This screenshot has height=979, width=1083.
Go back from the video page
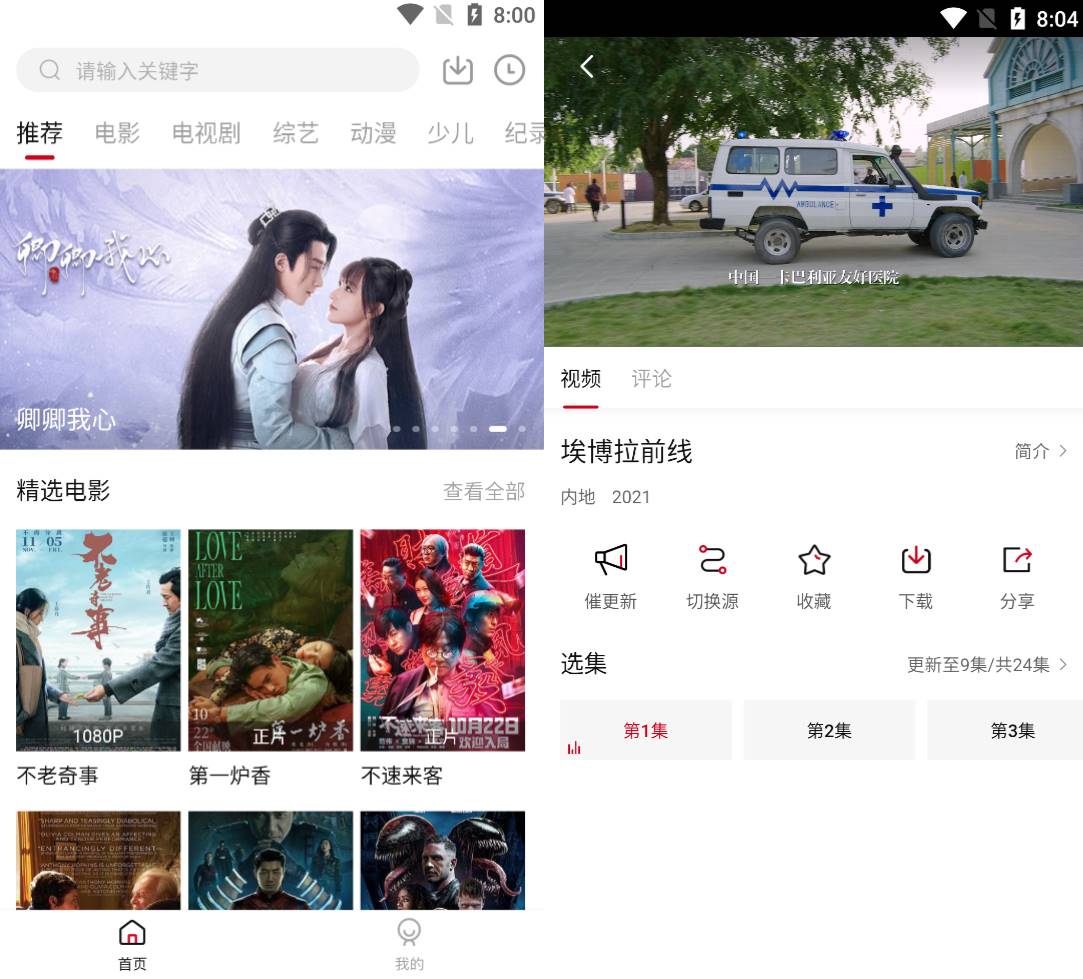pos(587,67)
